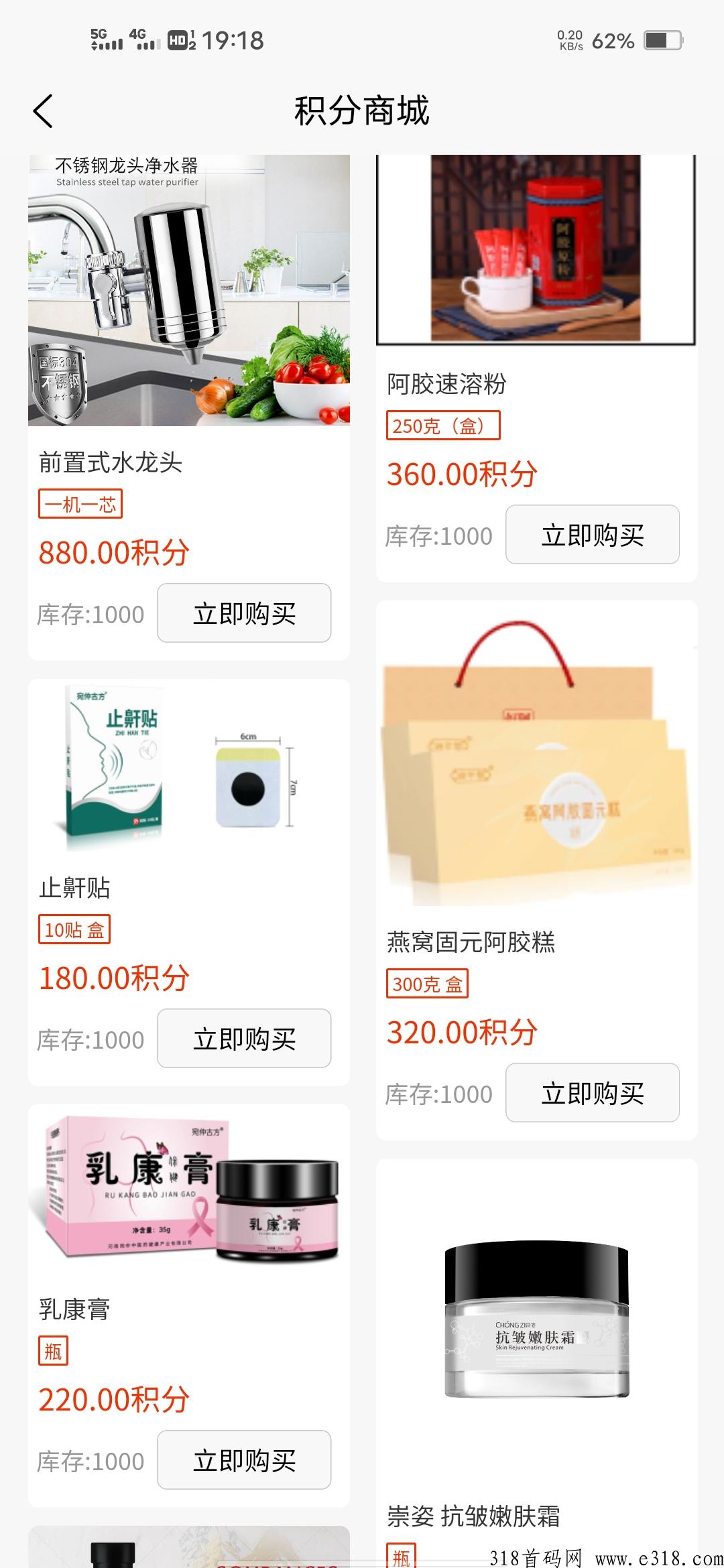
Task: Buy the 乳康膏 immediately
Action: (244, 1460)
